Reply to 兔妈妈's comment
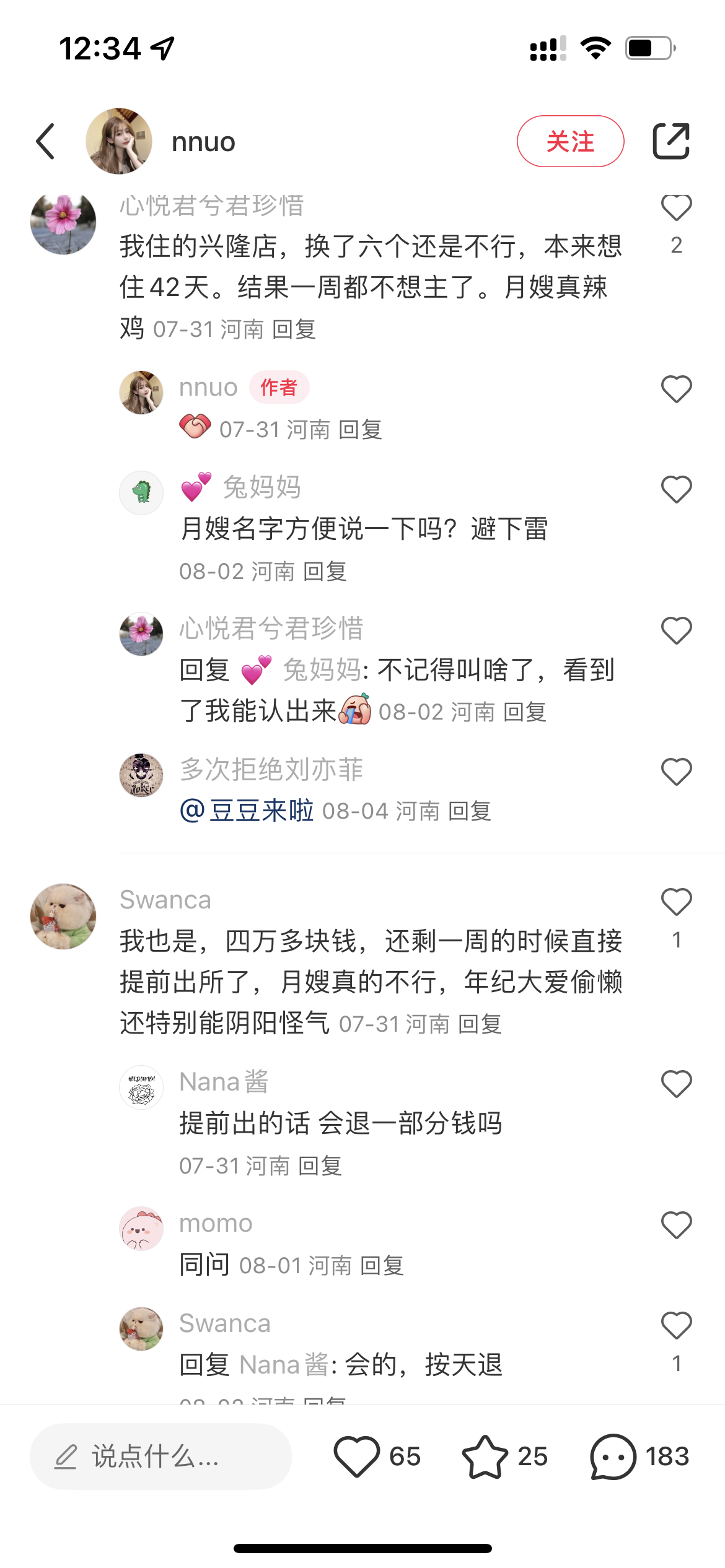Viewport: 725px width, 1568px height. (x=325, y=572)
